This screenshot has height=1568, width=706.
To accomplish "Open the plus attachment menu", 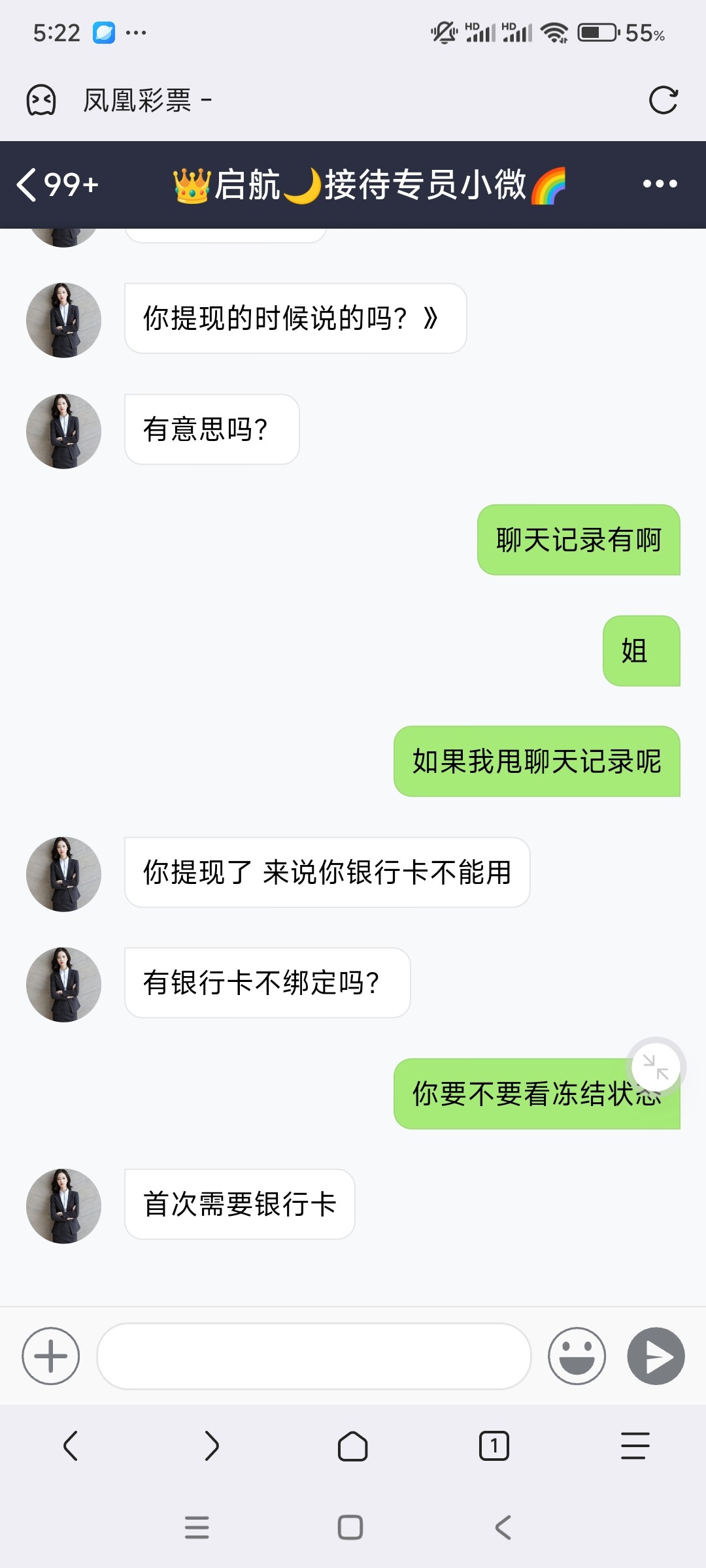I will (x=51, y=1356).
